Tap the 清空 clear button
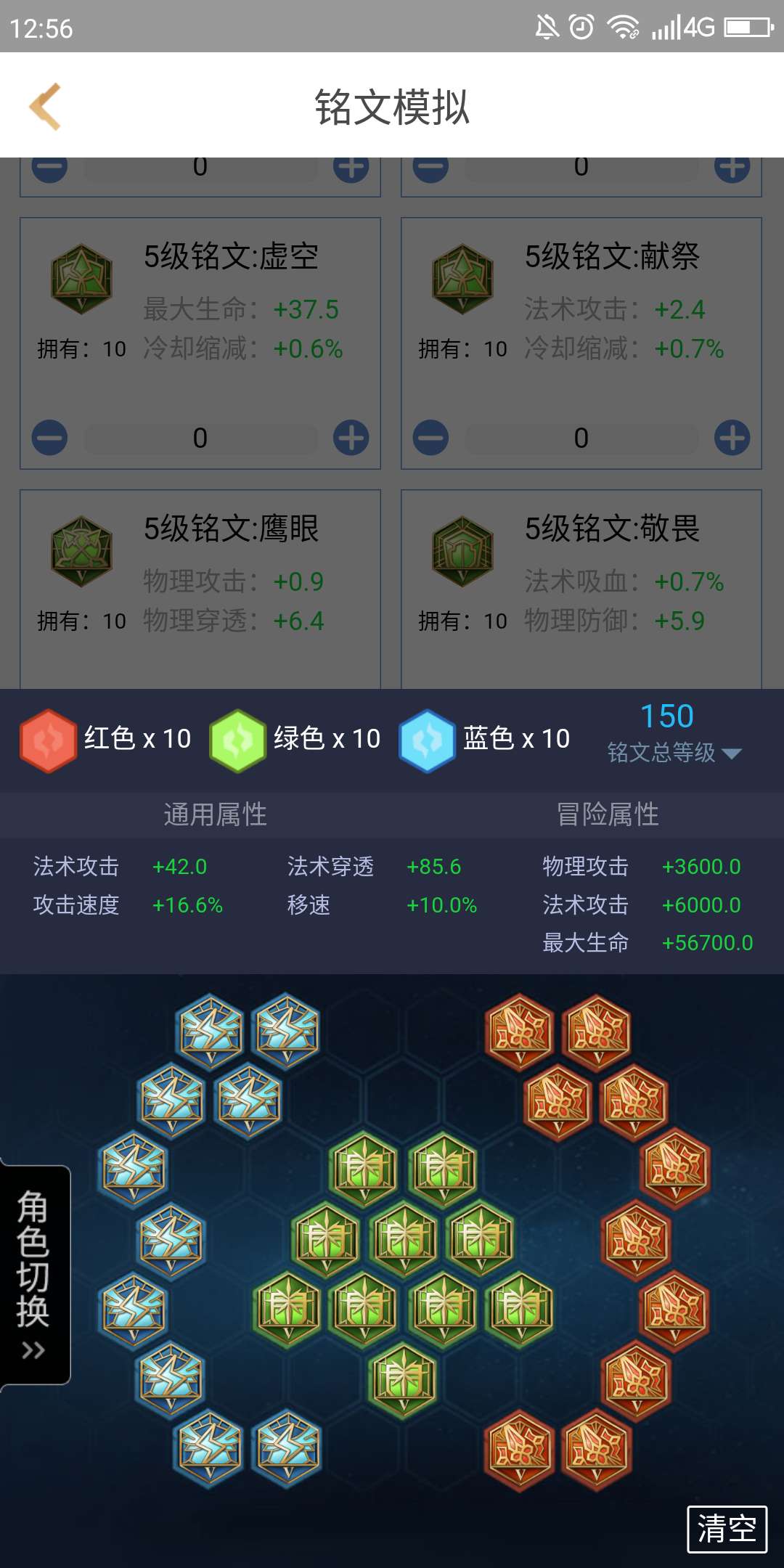The image size is (784, 1568). click(727, 1529)
